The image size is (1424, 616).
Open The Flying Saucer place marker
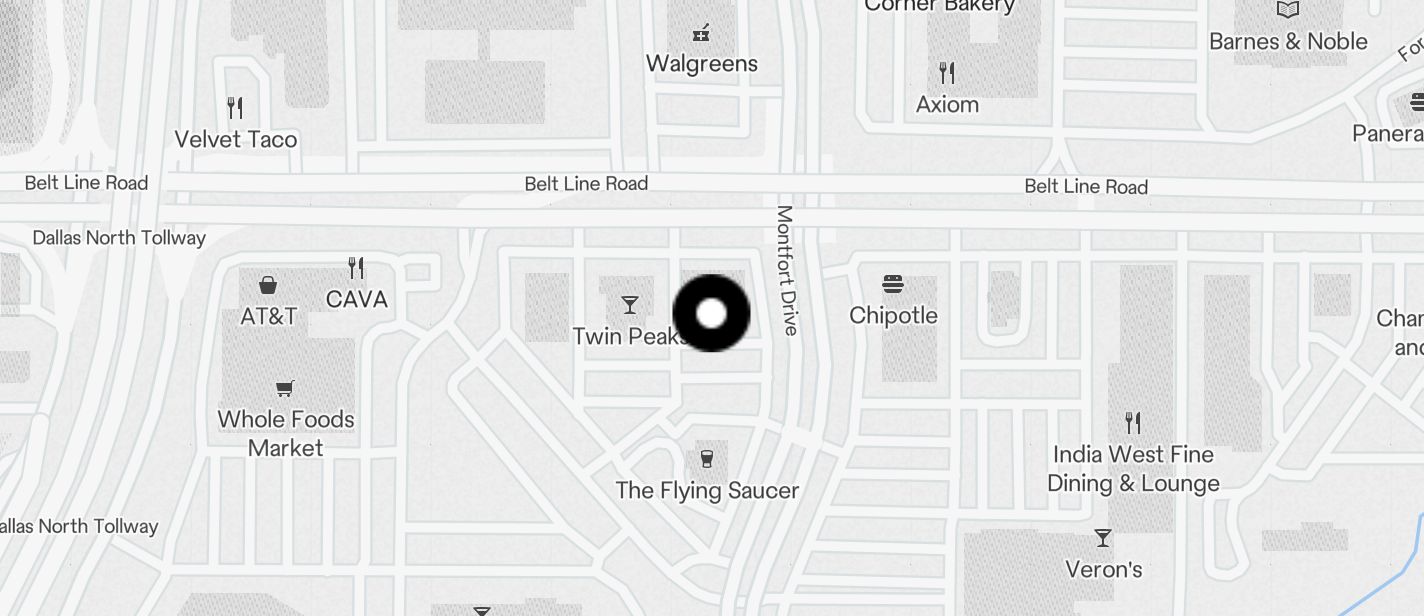coord(707,459)
